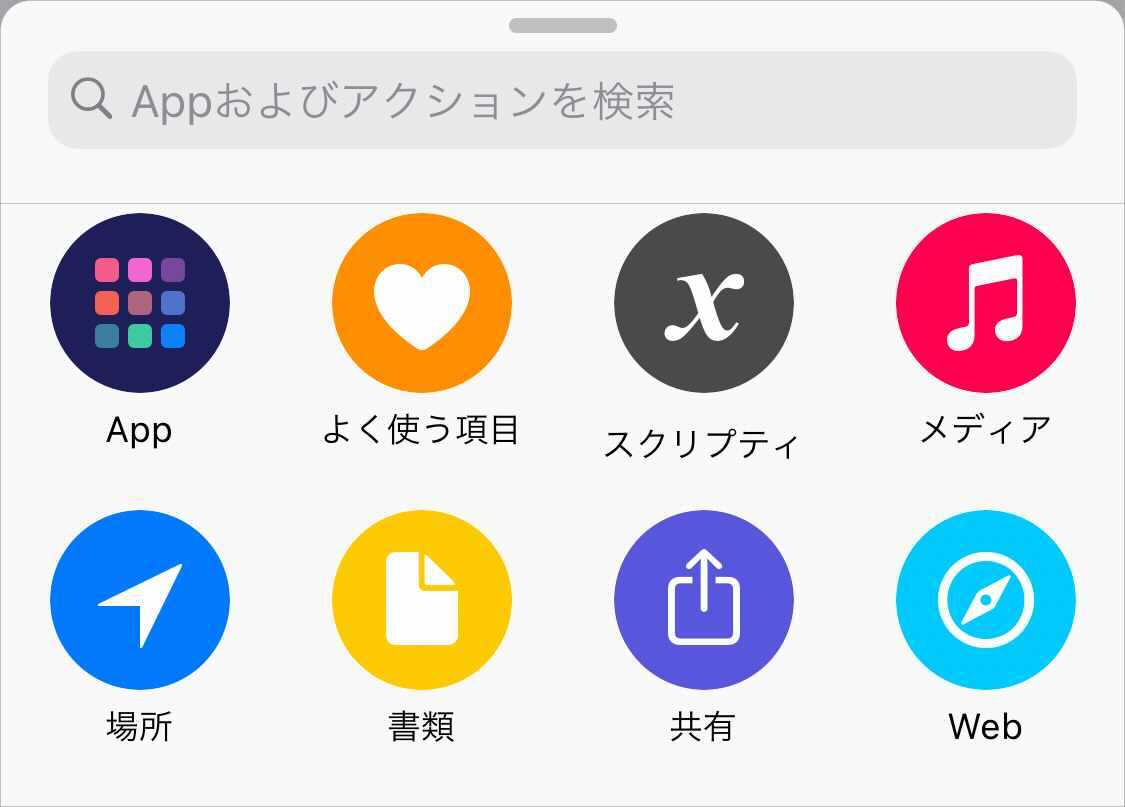Open the 書類 documents category

(x=422, y=600)
